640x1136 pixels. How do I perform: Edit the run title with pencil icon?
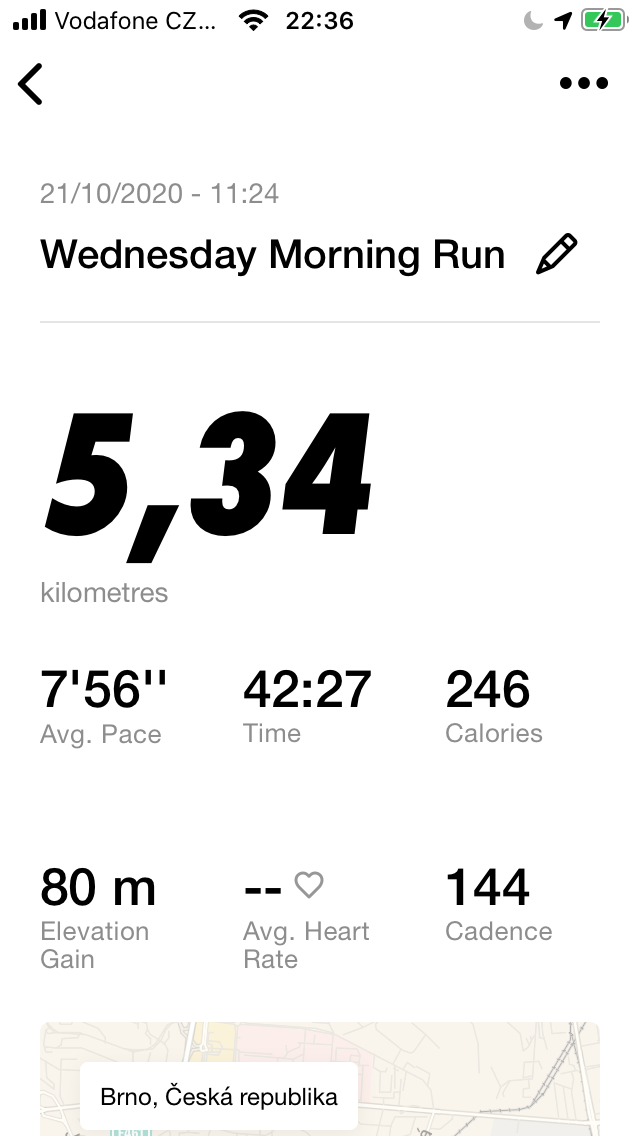(556, 254)
